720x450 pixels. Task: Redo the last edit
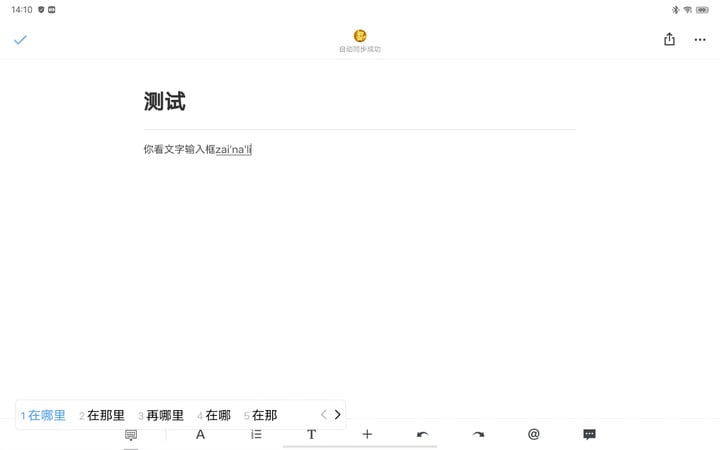pyautogui.click(x=478, y=435)
